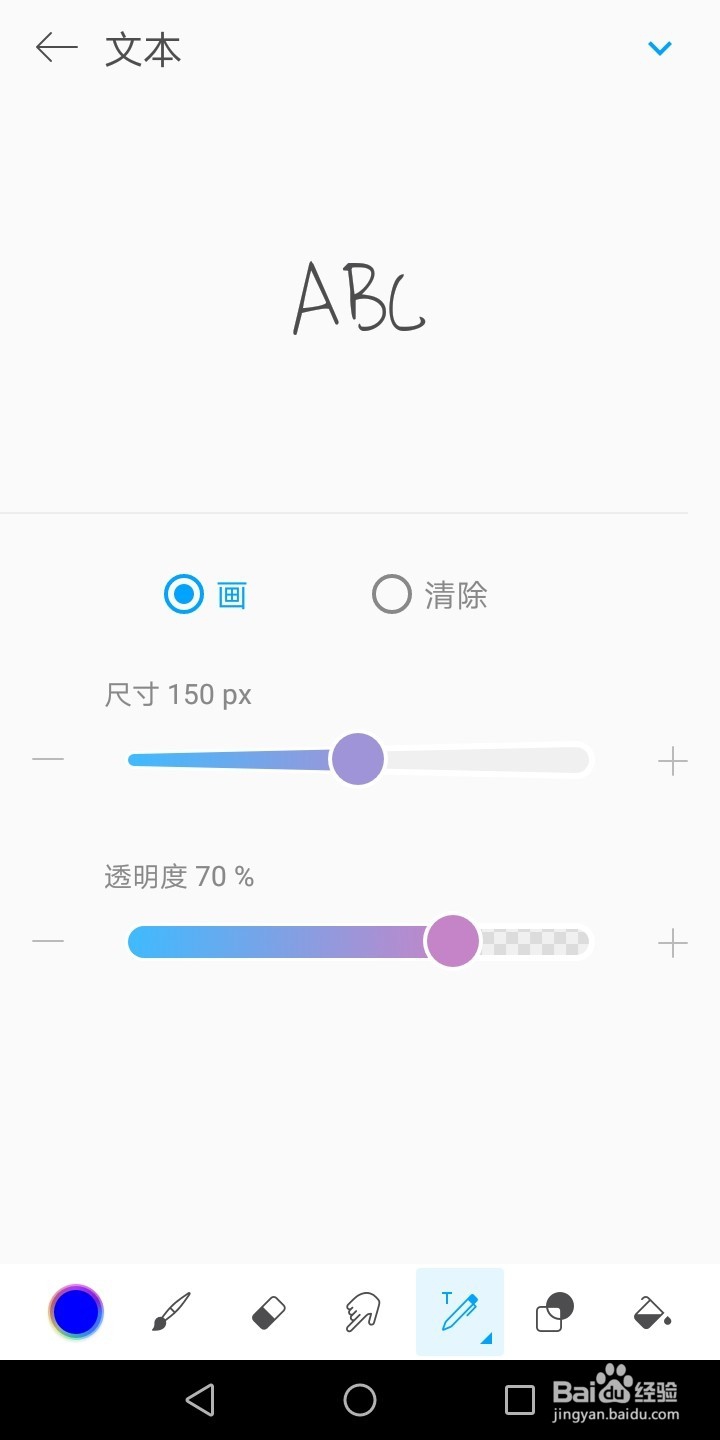Tap the 尺寸 size slider track

[x=360, y=760]
